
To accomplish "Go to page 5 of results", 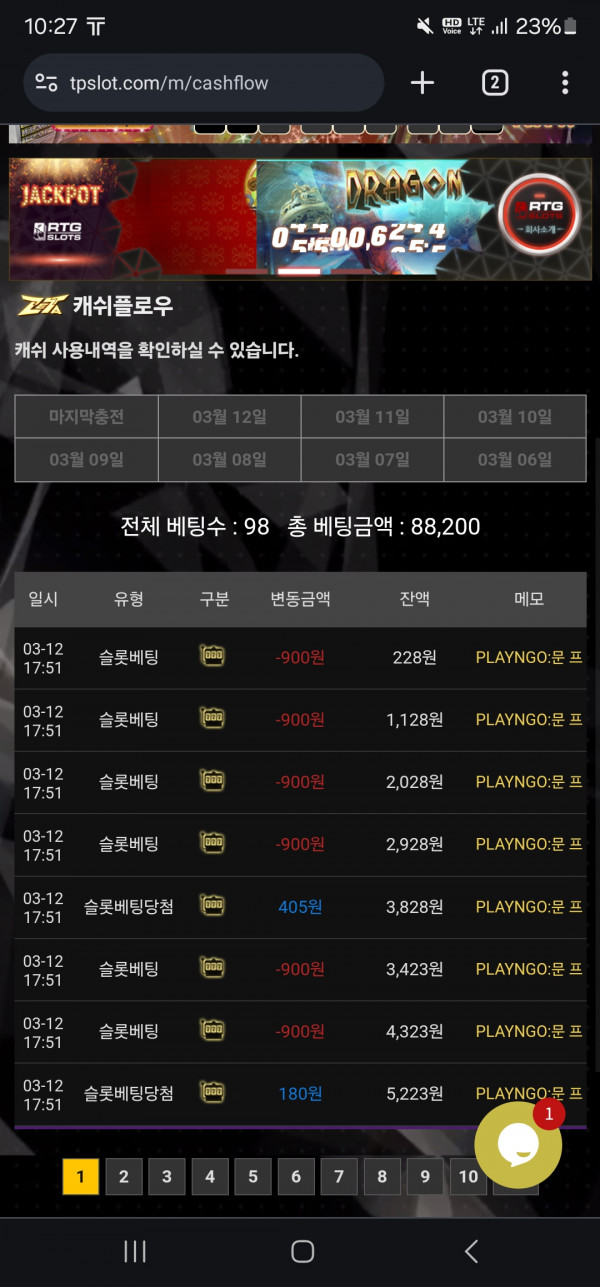I will coord(253,1177).
